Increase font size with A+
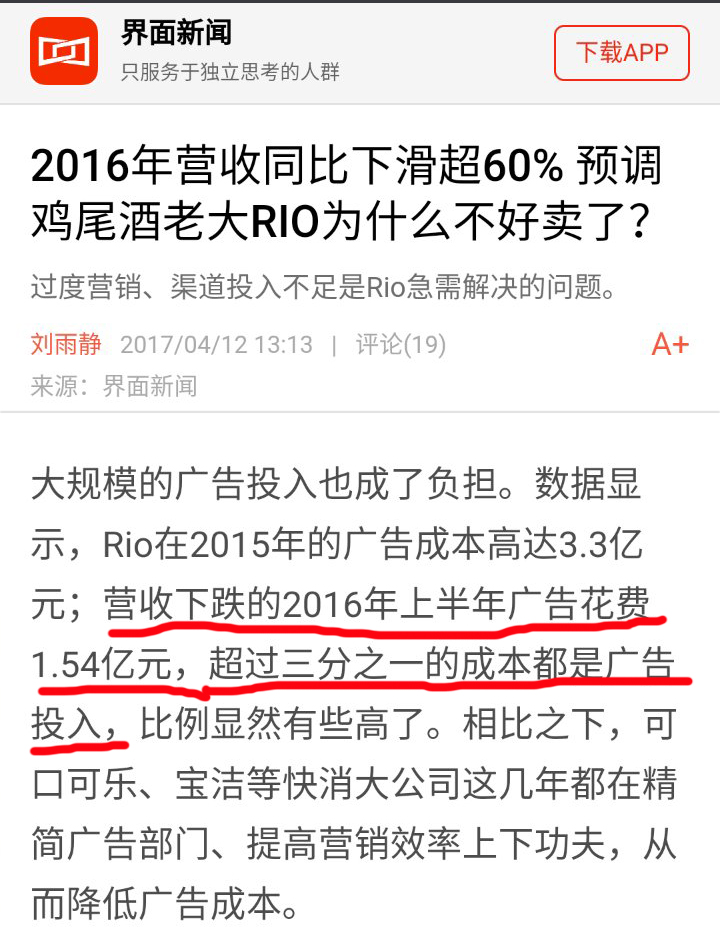Screen dimensions: 720x951 point(670,345)
